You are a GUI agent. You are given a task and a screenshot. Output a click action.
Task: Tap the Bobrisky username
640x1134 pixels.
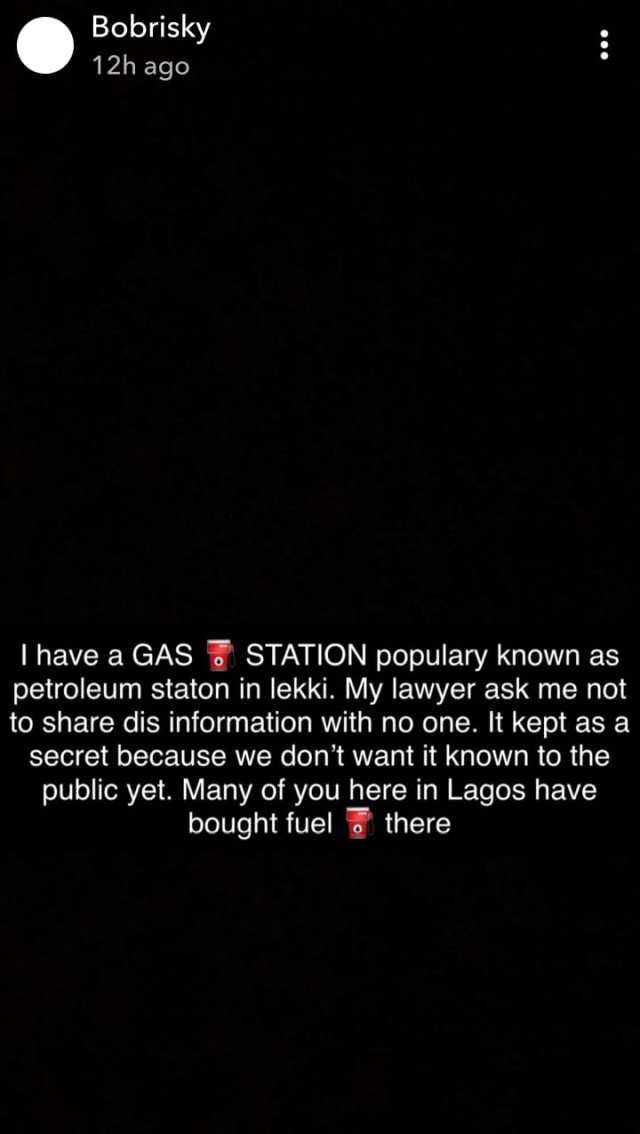click(x=150, y=28)
